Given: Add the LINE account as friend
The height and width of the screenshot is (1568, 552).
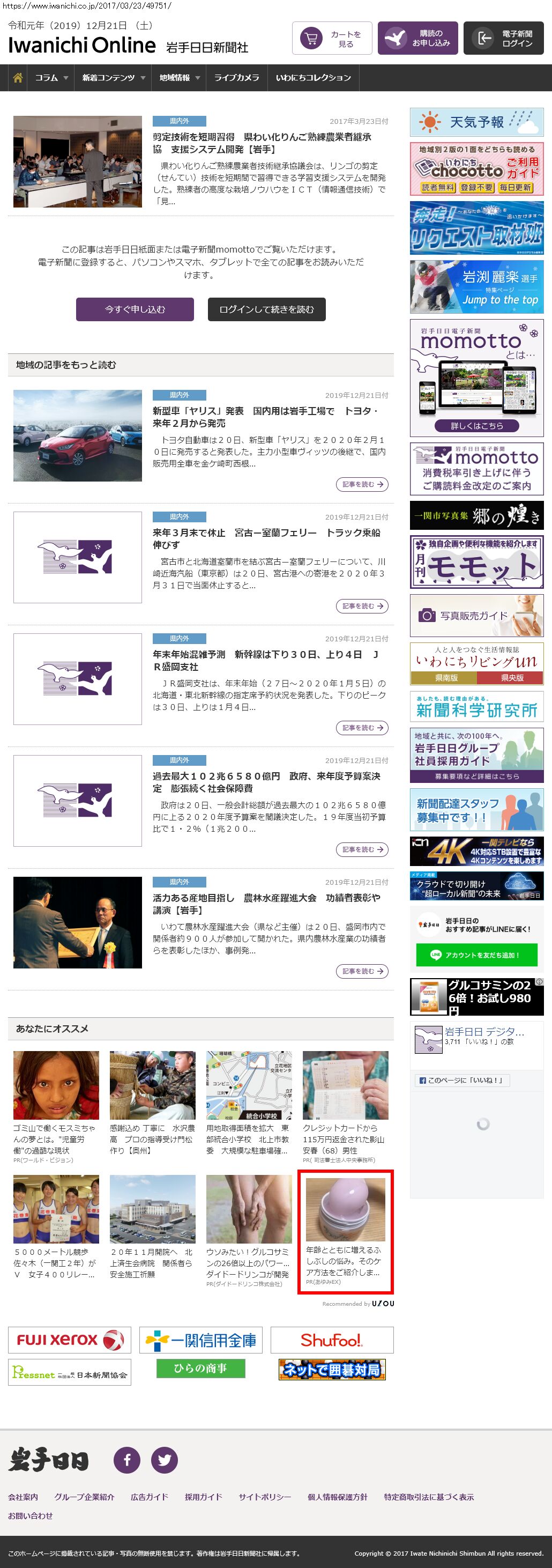Looking at the screenshot, I should click(476, 955).
